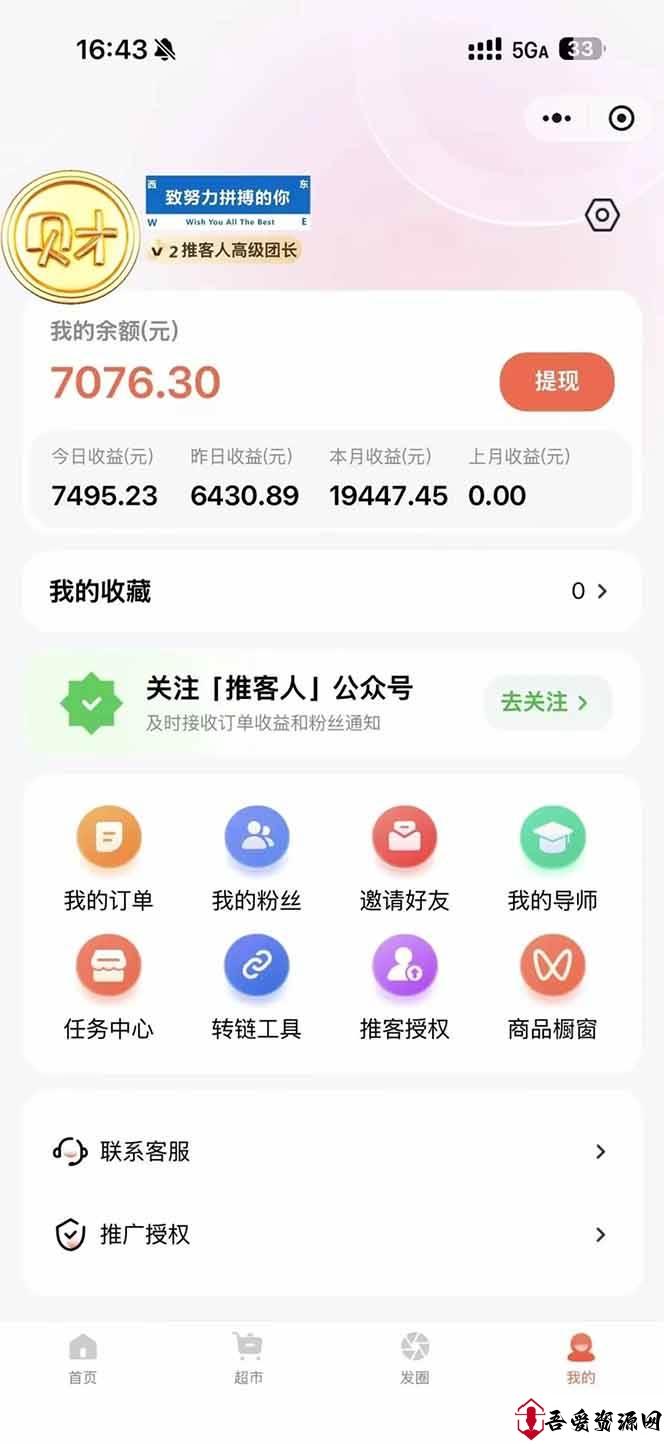664x1444 pixels.
Task: Open the mini program more menu
Action: (x=557, y=118)
